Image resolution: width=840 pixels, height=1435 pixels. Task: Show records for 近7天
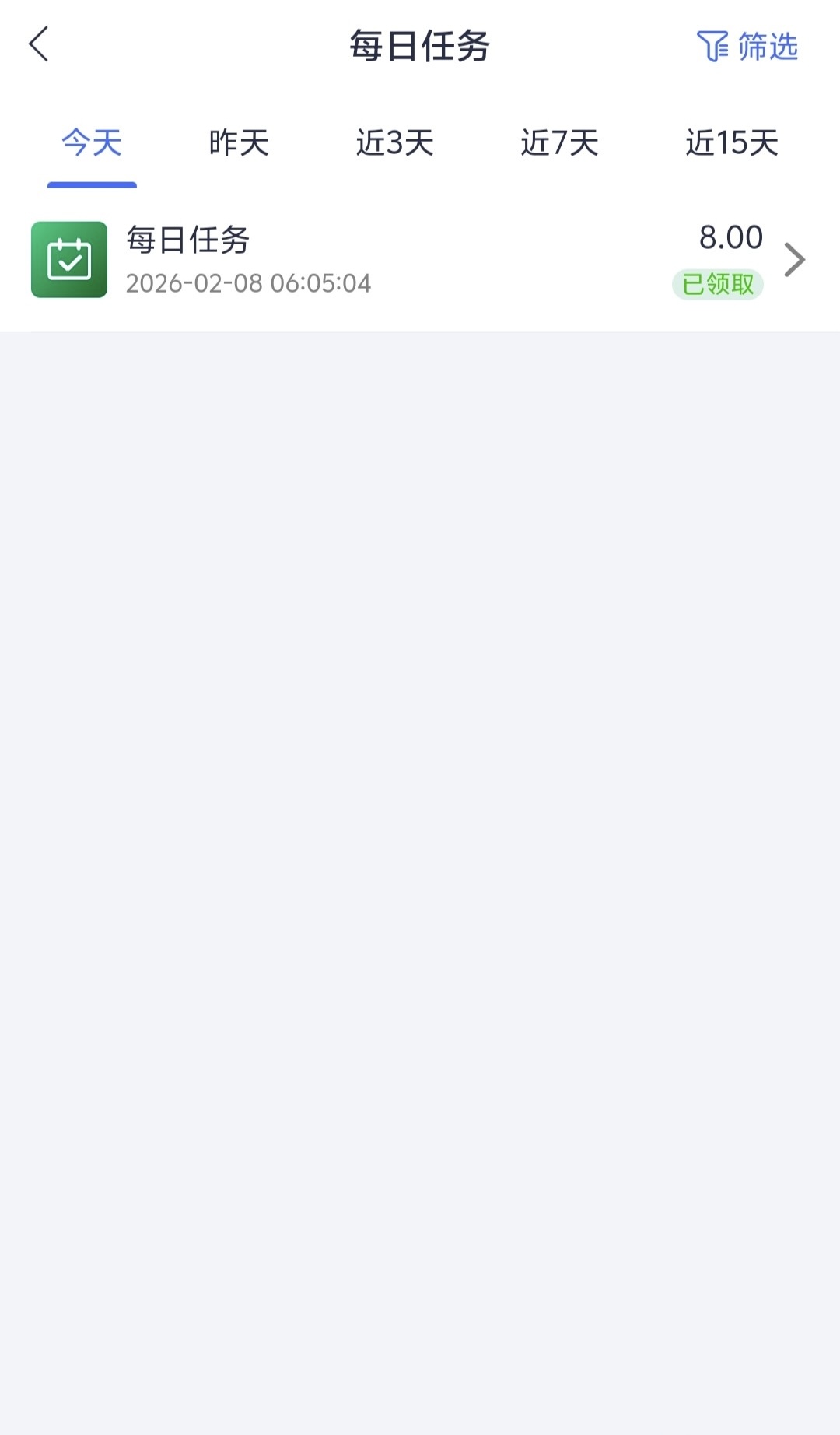[559, 143]
